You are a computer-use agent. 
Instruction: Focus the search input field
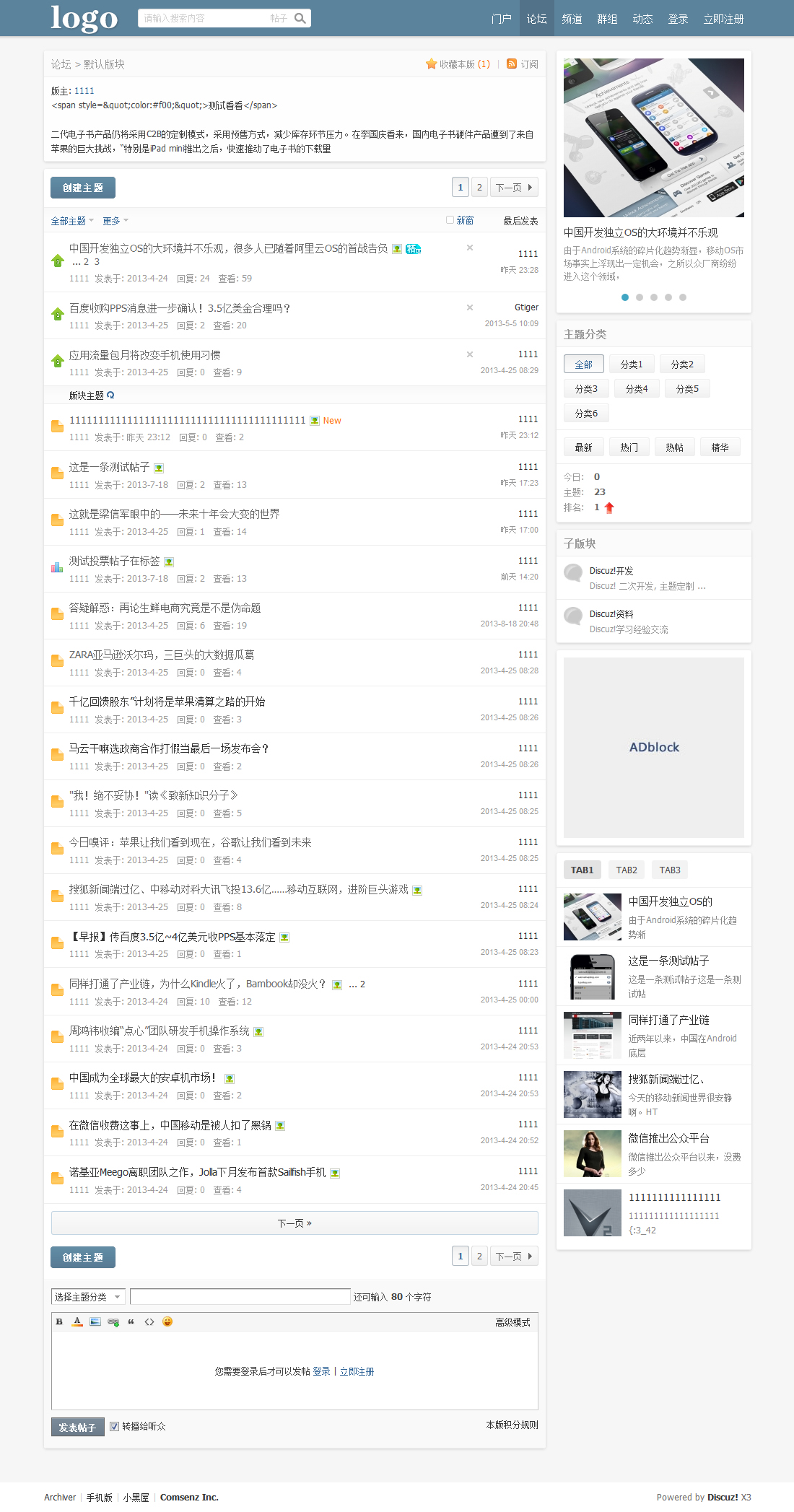204,18
